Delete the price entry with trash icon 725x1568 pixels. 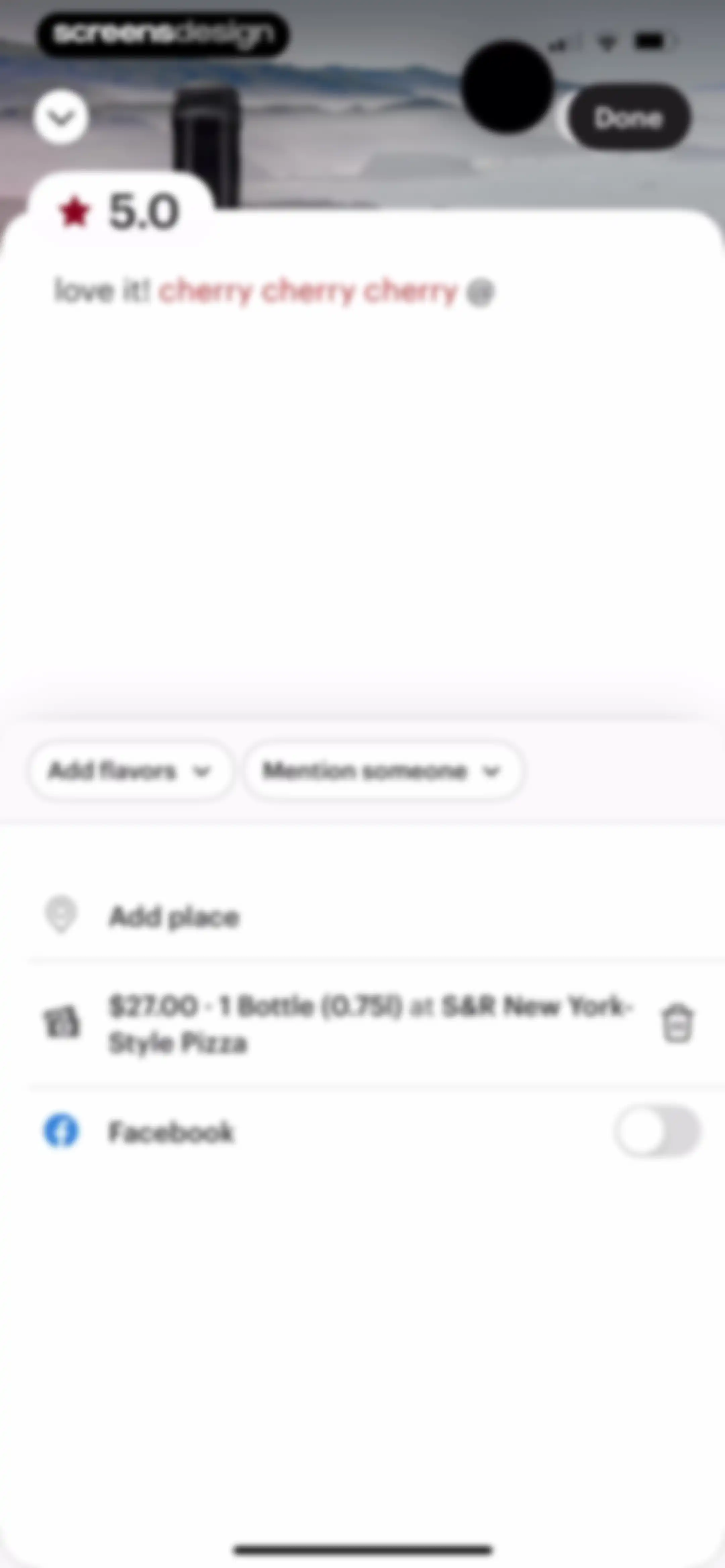[x=677, y=1023]
